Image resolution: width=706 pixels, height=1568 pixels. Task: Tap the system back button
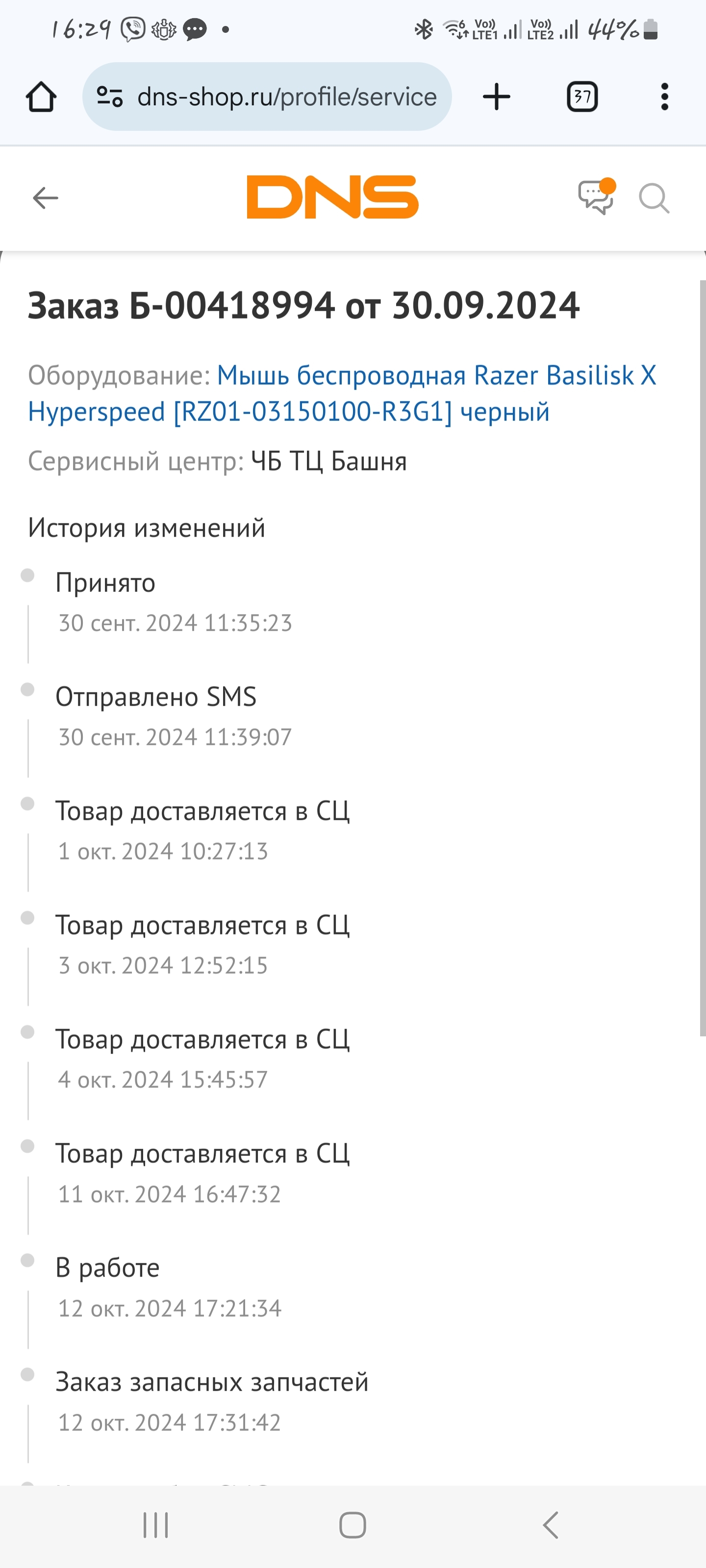point(550,1525)
